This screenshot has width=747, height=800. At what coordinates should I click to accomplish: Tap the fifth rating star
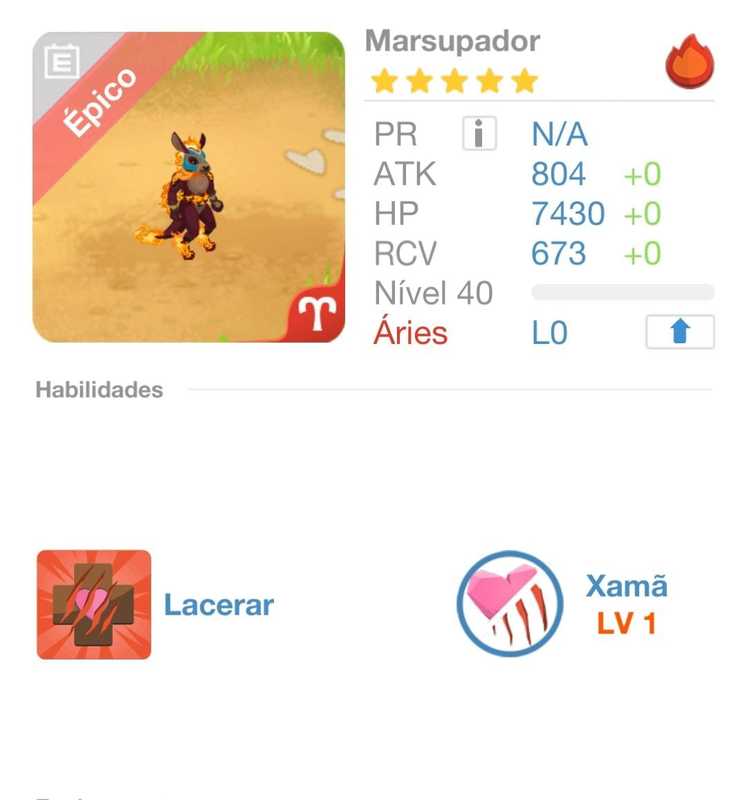(x=524, y=80)
